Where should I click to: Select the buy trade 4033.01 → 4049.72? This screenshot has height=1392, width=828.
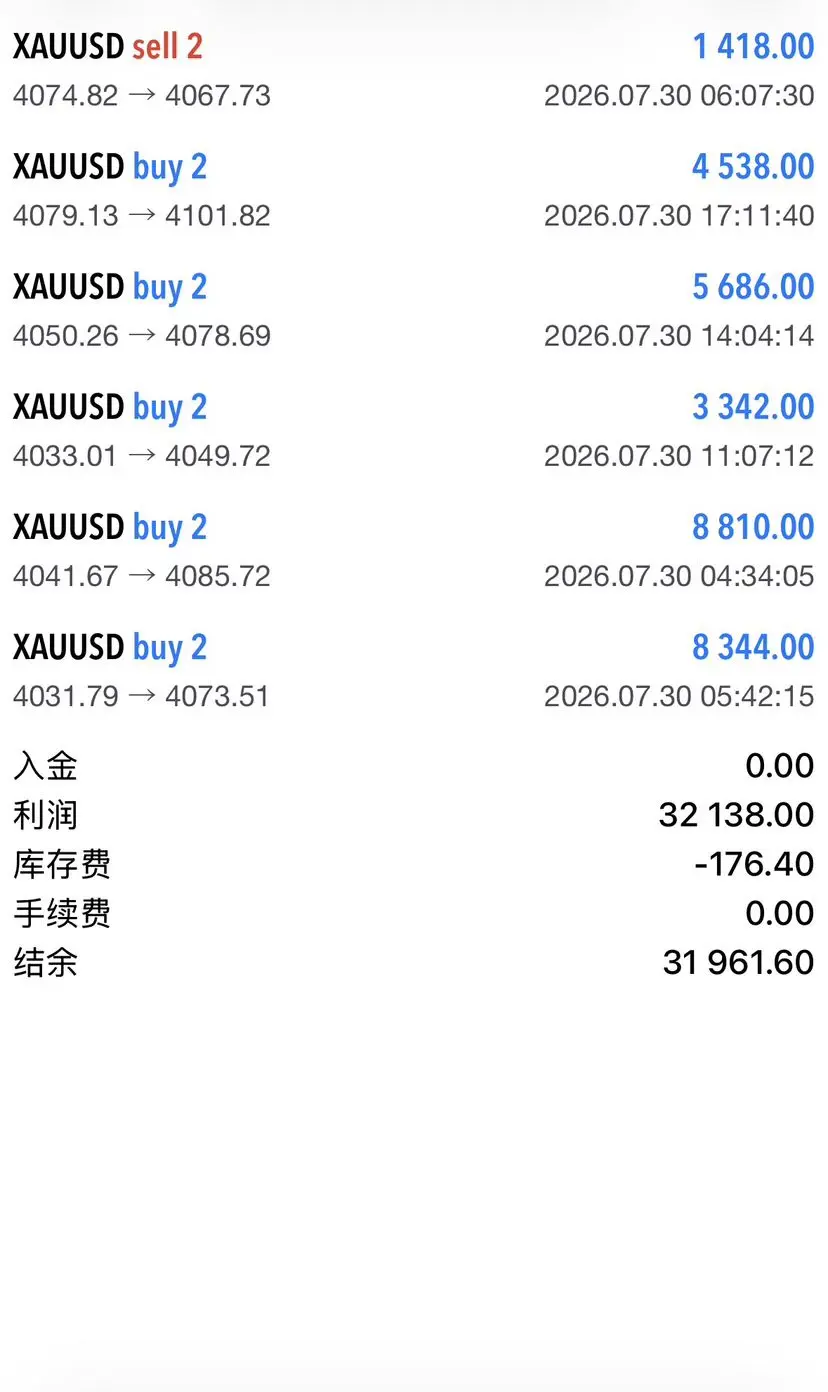[x=414, y=430]
